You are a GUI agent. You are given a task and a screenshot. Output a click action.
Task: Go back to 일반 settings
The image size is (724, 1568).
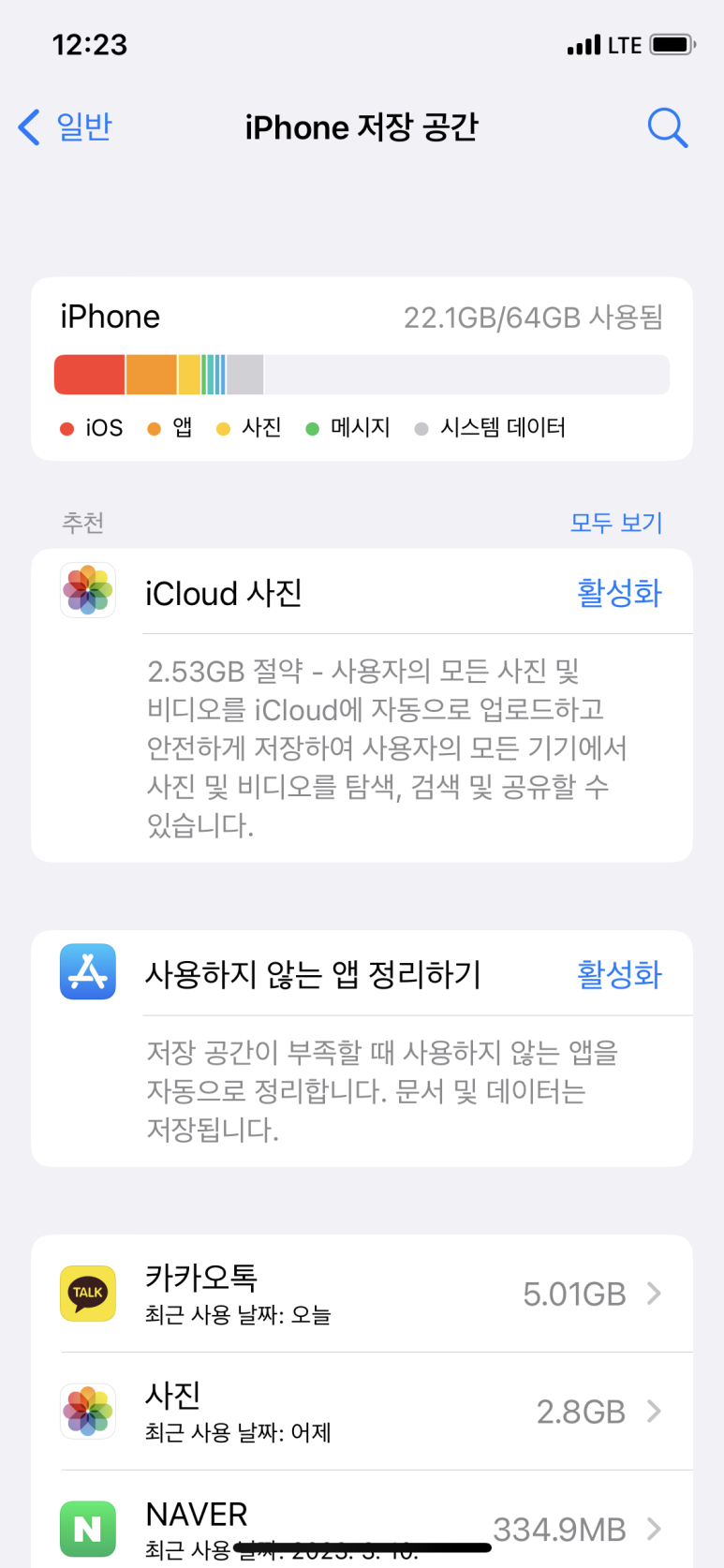click(65, 126)
